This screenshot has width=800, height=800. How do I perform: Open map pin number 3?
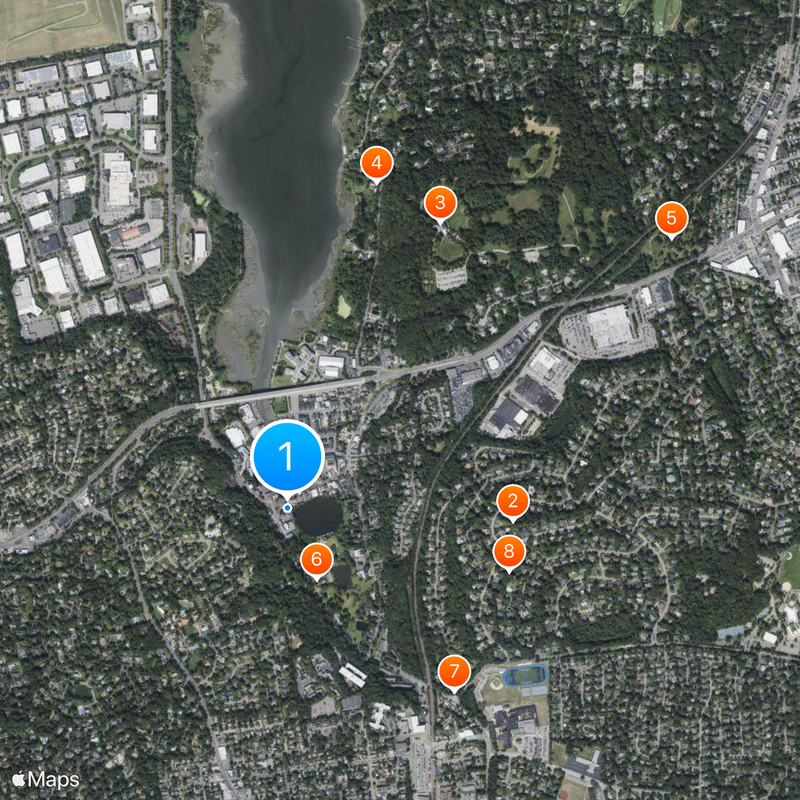coord(440,203)
